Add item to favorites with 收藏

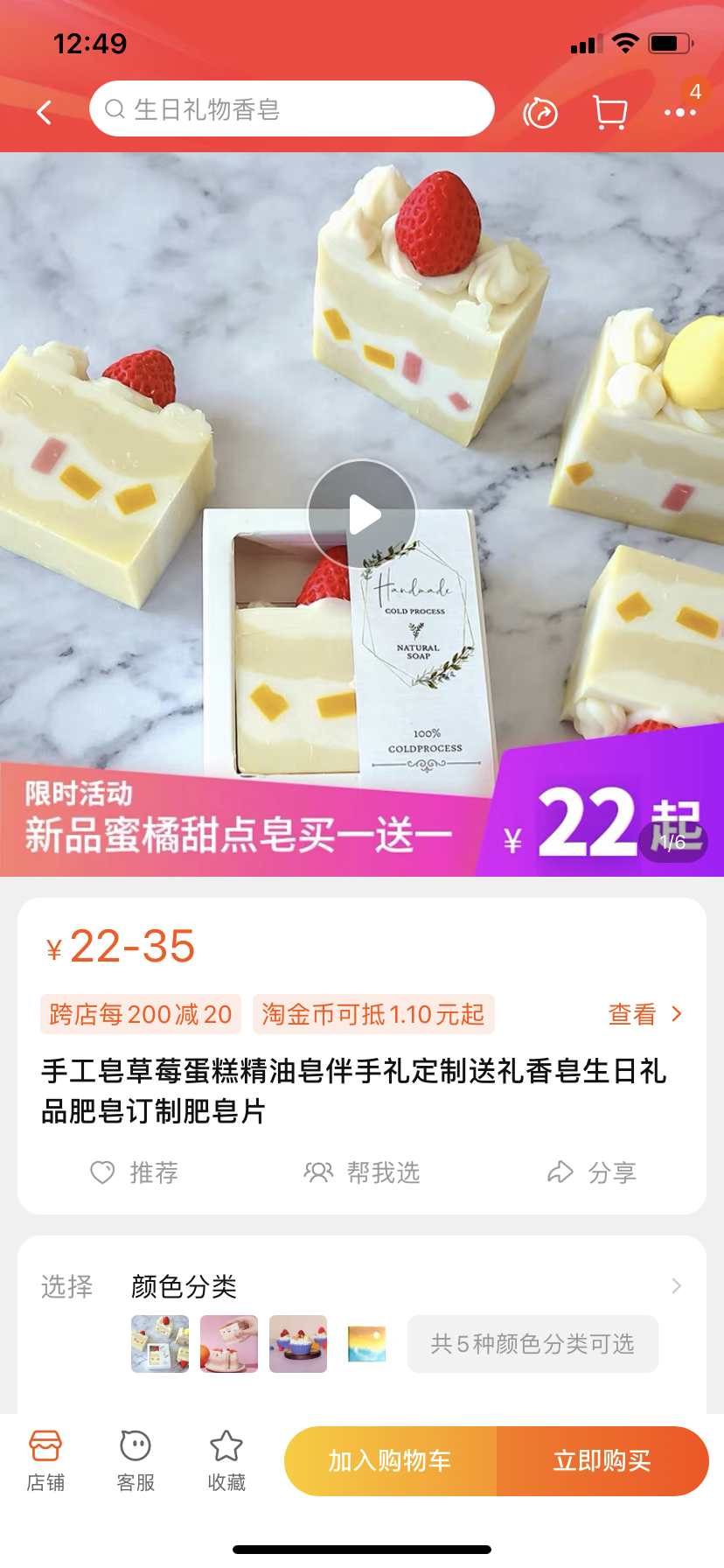226,1459
